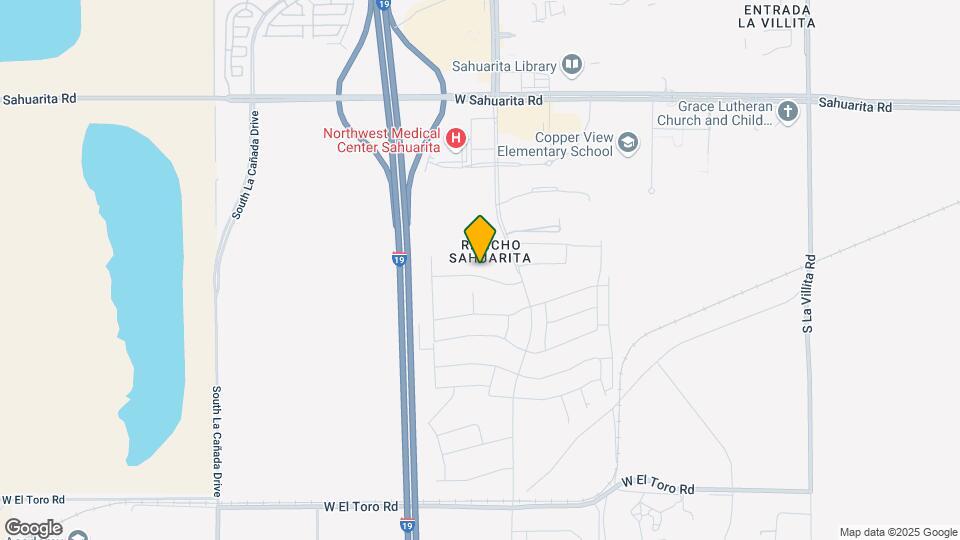Select the Sahuarita Library map pin
960x540 pixels.
point(572,66)
